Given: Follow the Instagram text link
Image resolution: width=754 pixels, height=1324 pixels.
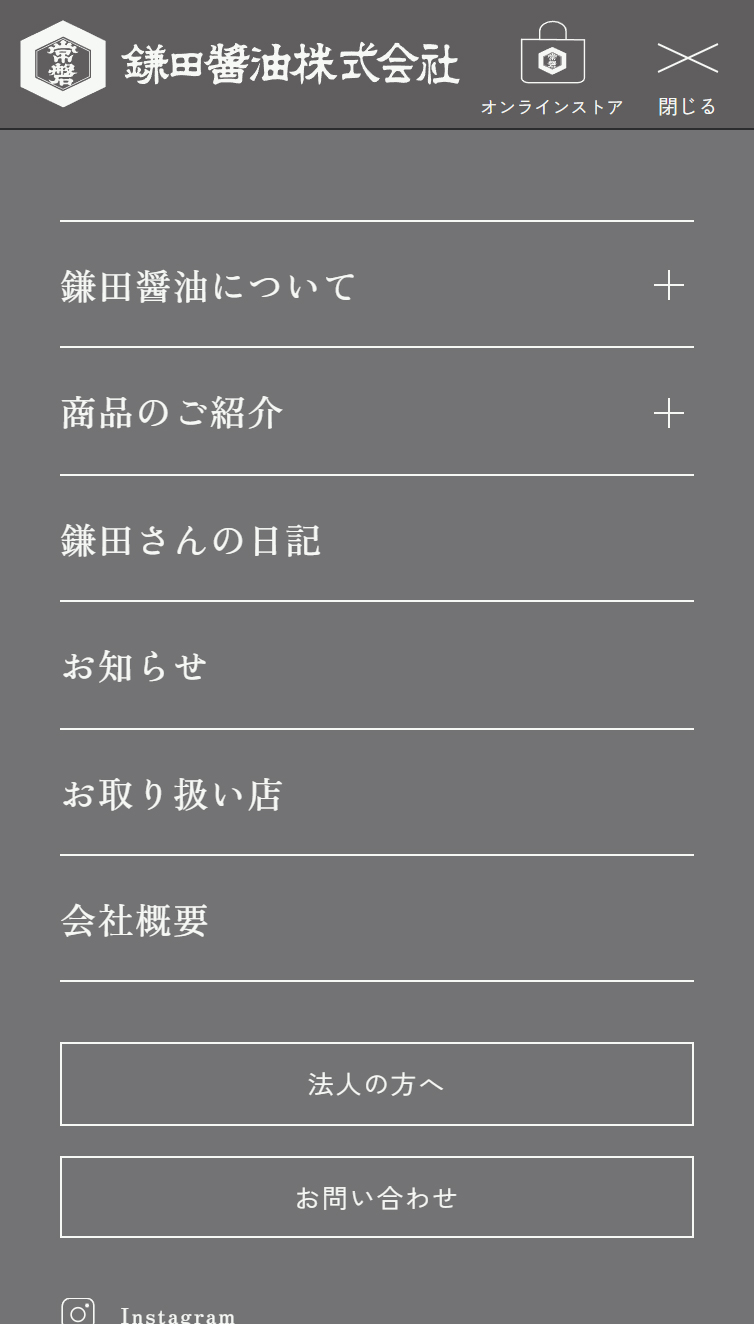Looking at the screenshot, I should click(x=177, y=1314).
